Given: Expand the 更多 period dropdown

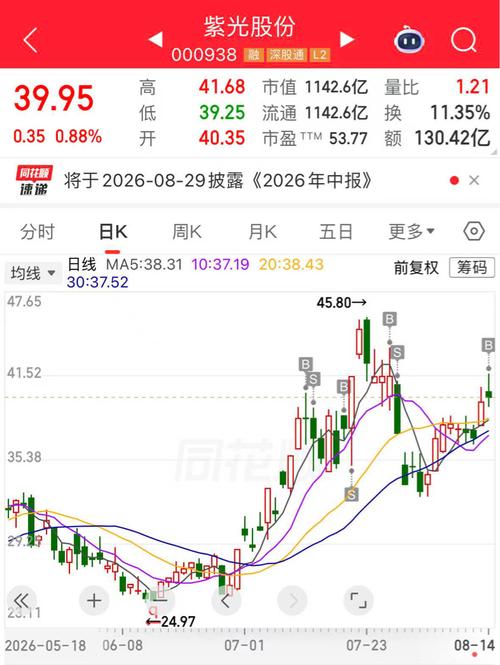Looking at the screenshot, I should pos(411,232).
